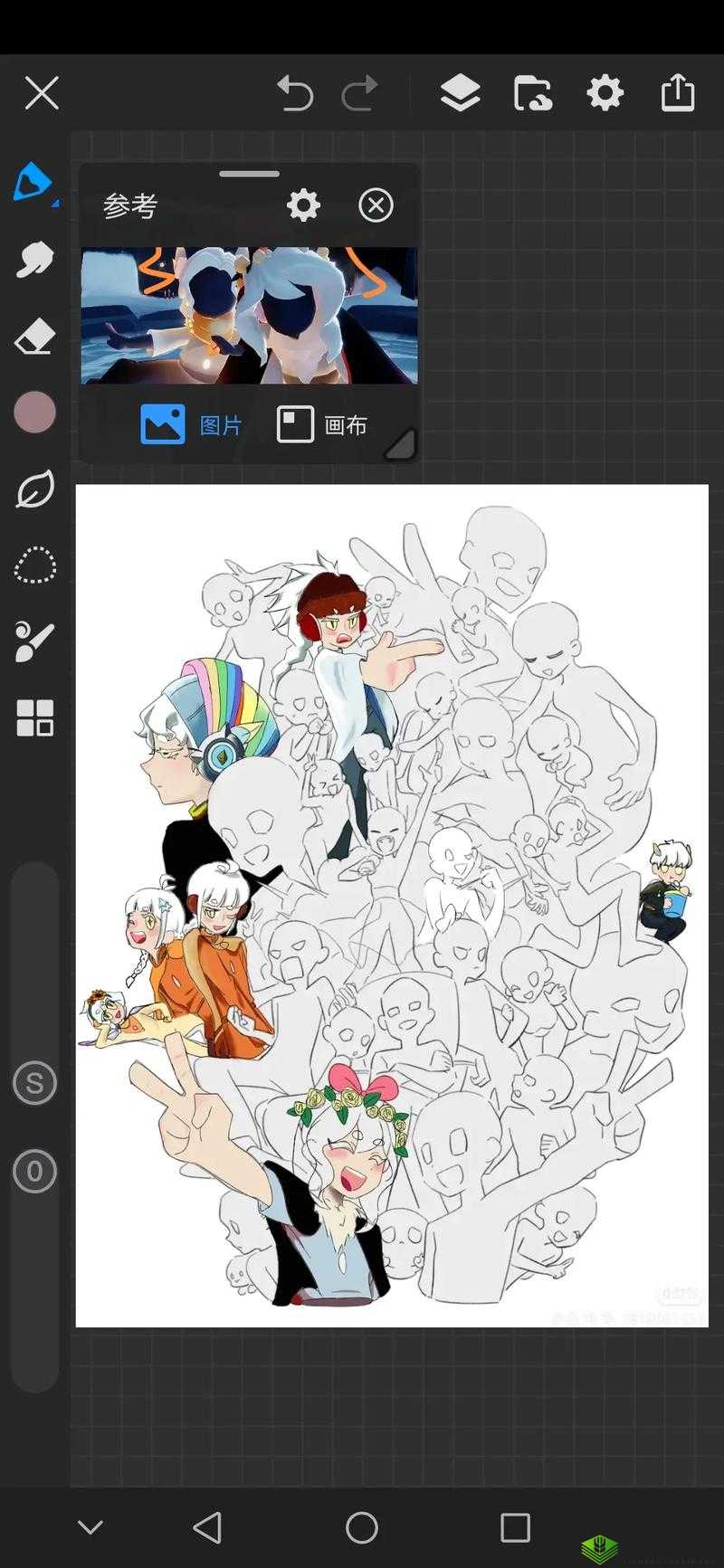Close the reference panel
724x1568 pixels.
(x=376, y=205)
